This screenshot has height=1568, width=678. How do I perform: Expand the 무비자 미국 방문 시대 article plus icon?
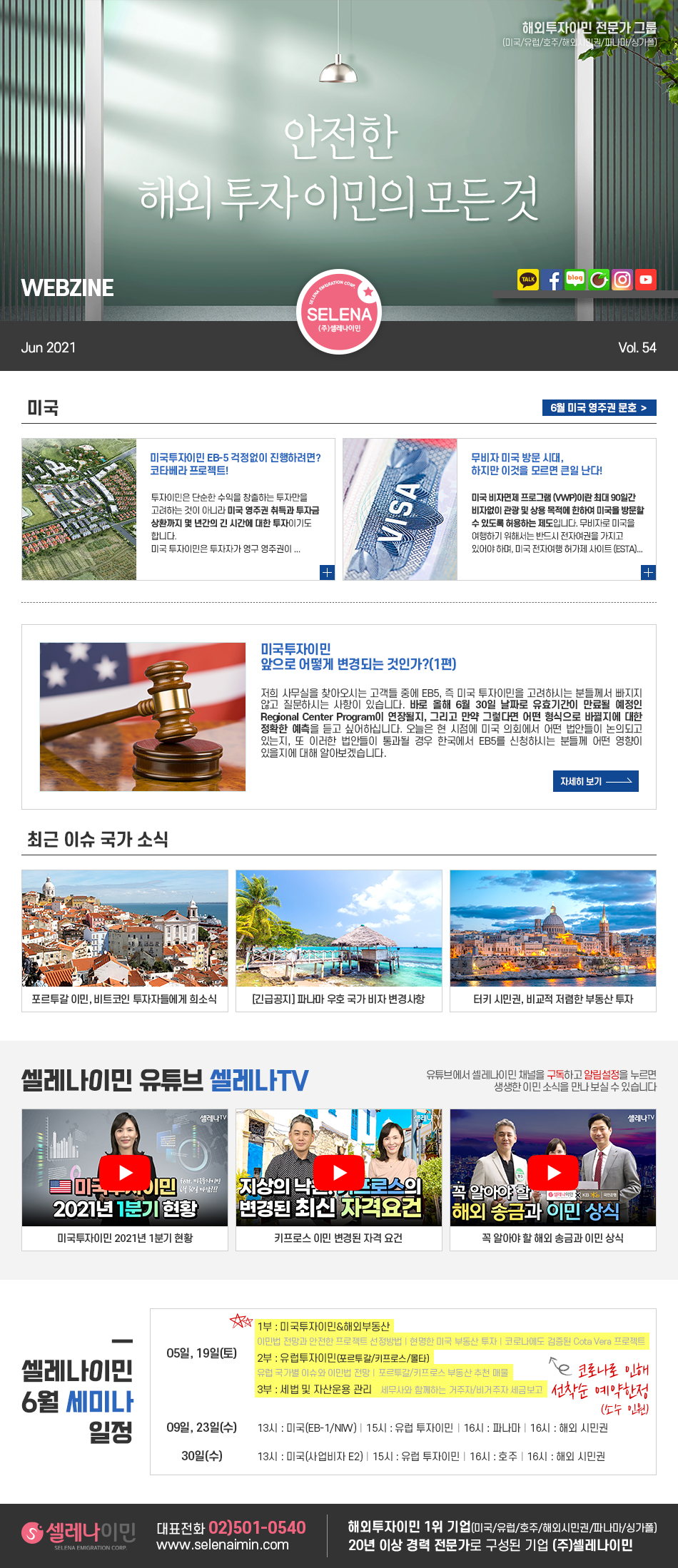click(x=648, y=572)
